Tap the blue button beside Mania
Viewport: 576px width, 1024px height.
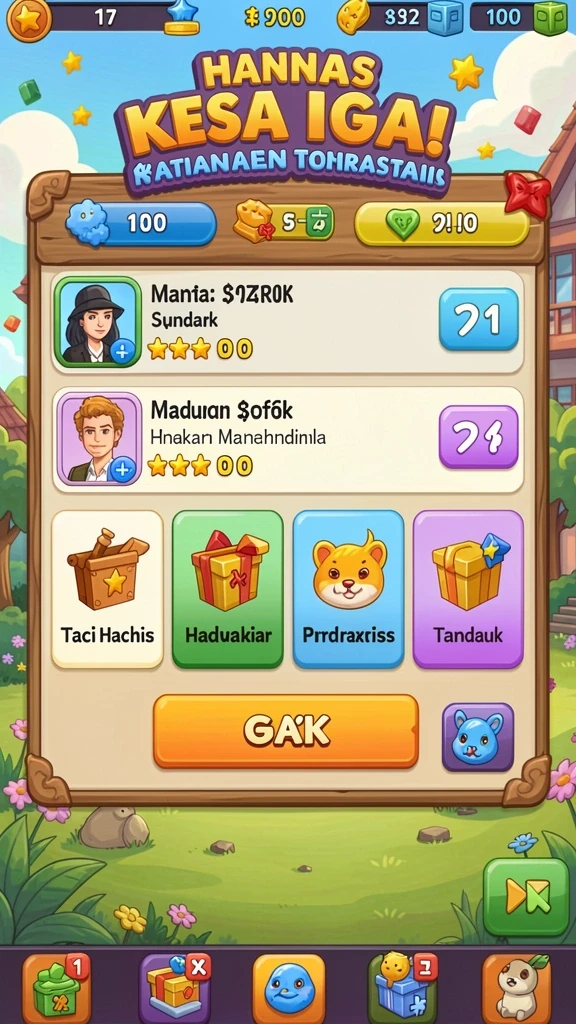pyautogui.click(x=479, y=319)
